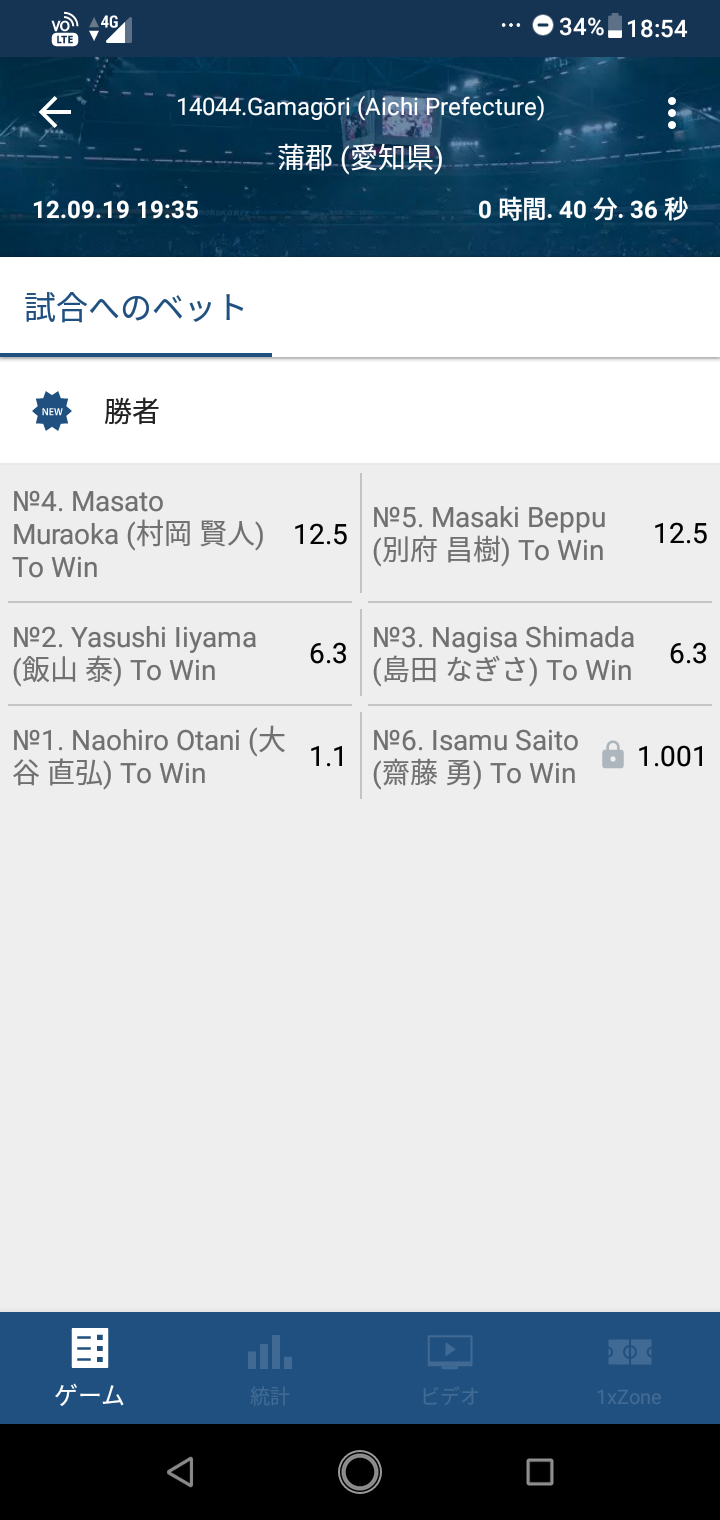Viewport: 720px width, 1520px height.
Task: Switch to the ゲーム bottom tab
Action: click(x=90, y=1367)
